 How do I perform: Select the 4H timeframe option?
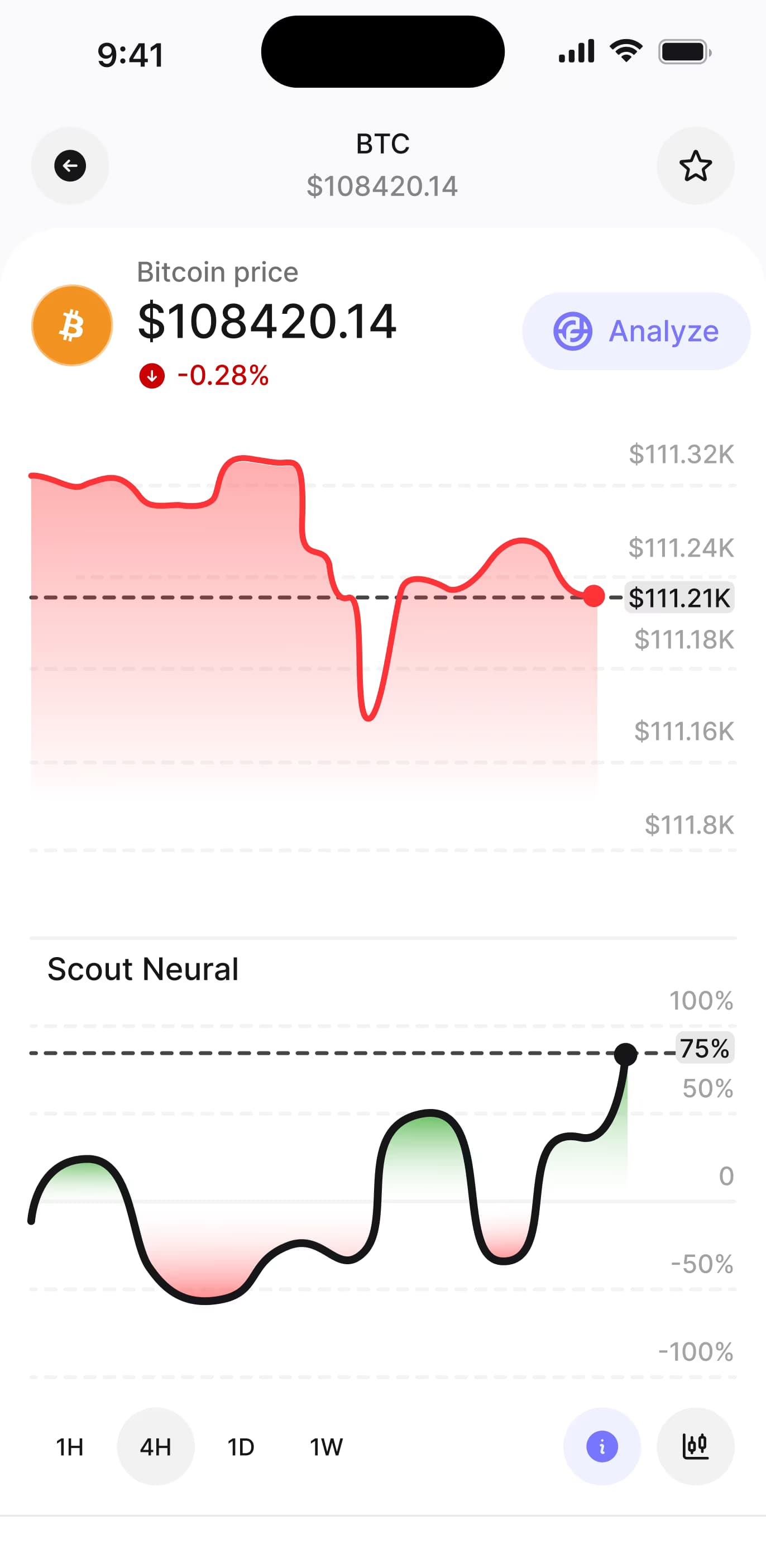[155, 1448]
